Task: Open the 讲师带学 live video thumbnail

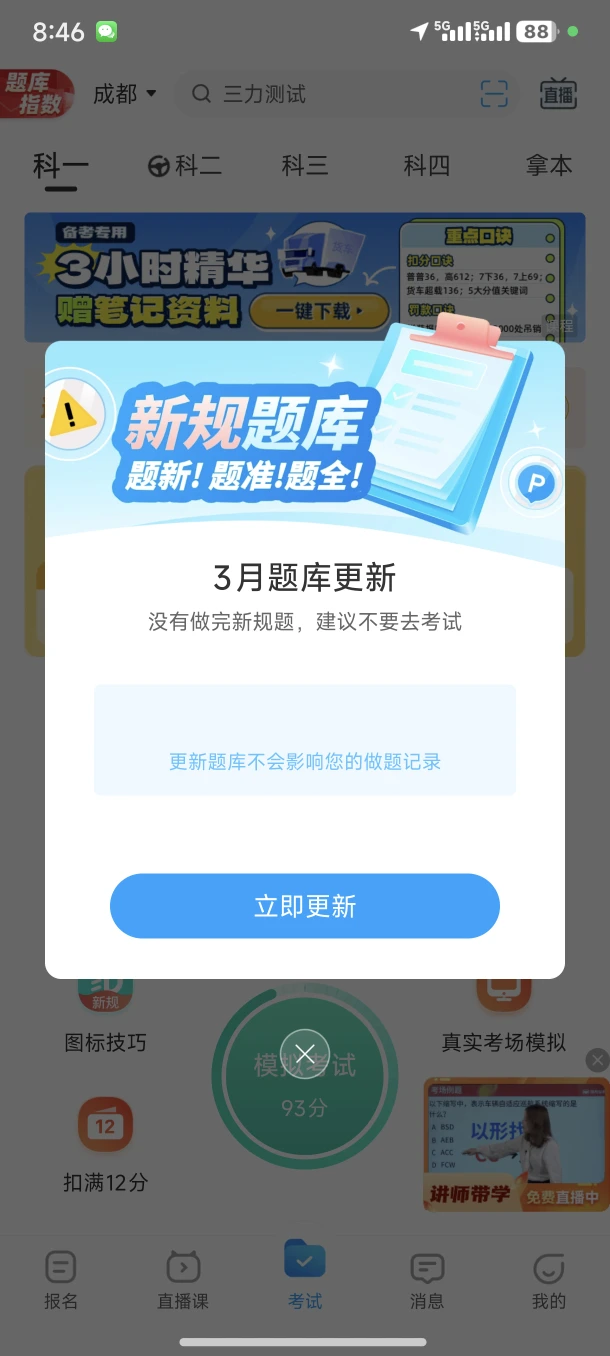Action: [517, 1144]
